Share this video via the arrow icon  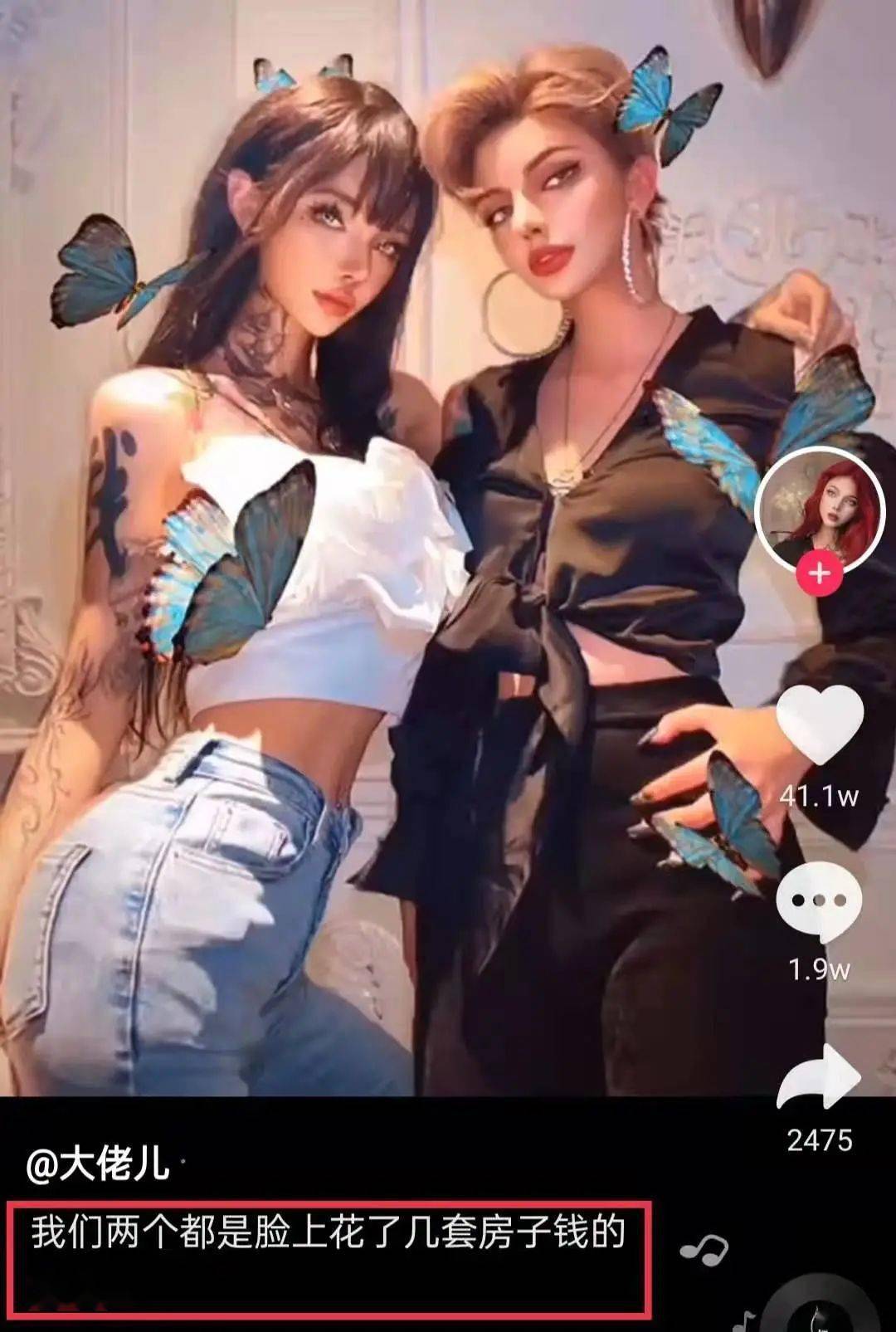point(819,1077)
